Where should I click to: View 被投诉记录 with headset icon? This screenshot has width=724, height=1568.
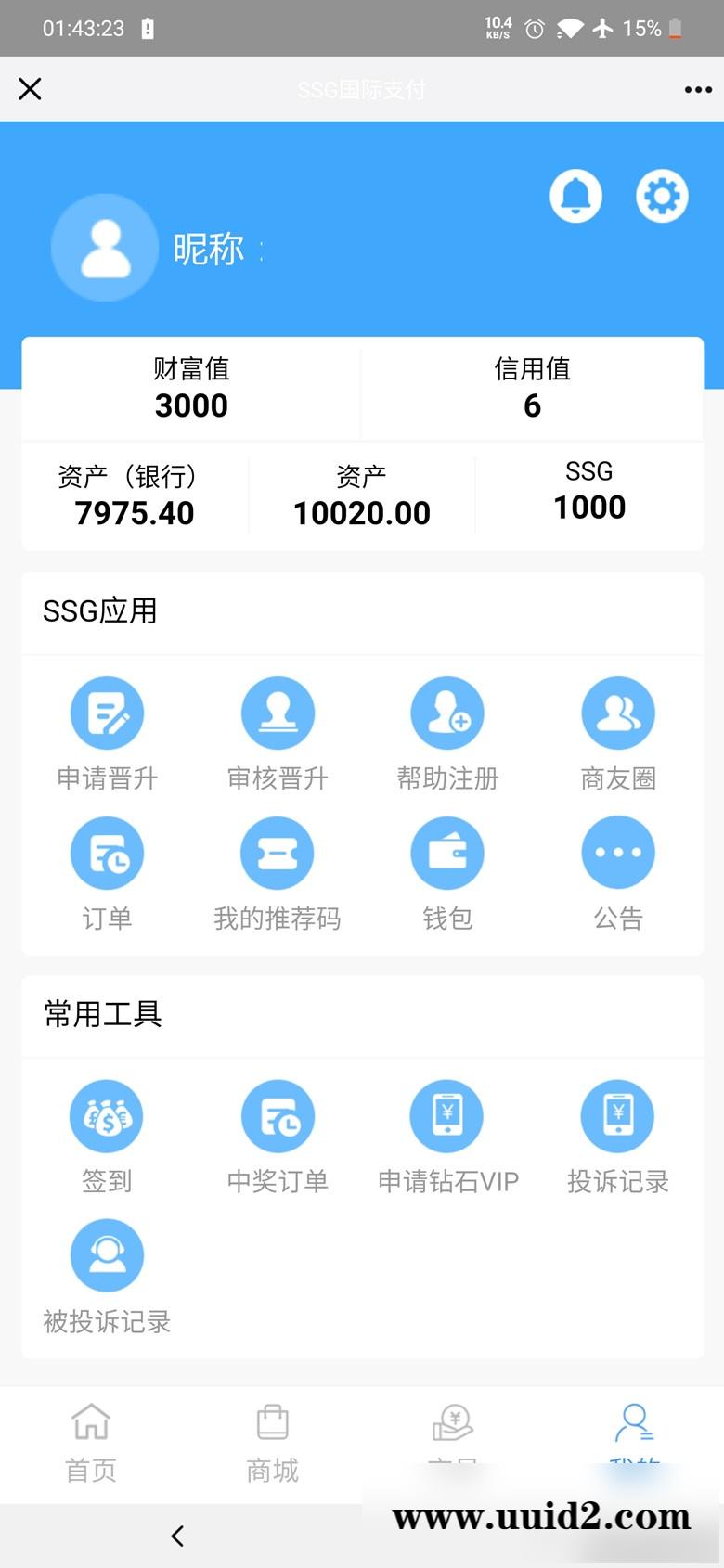pos(107,1255)
